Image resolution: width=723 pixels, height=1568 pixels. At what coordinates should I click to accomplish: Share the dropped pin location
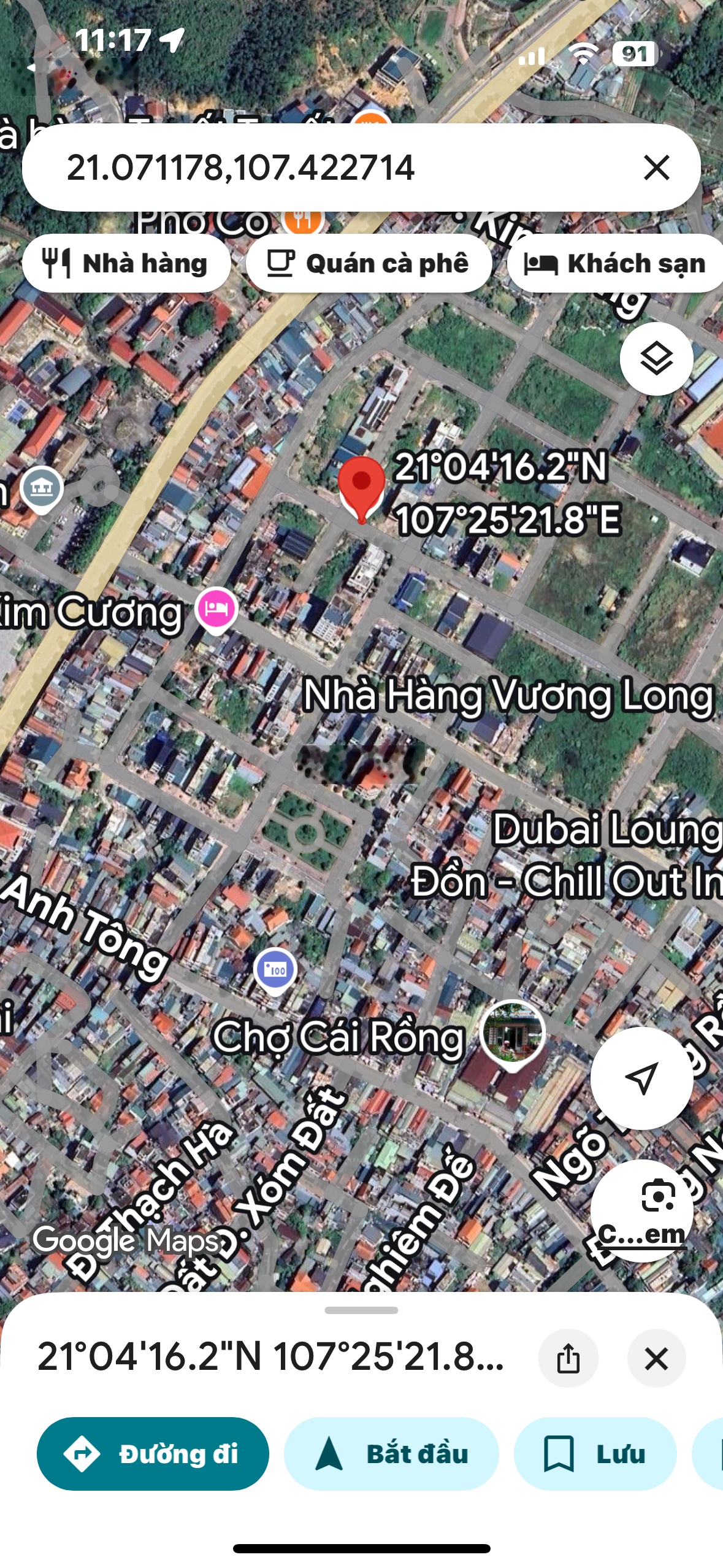(568, 1358)
